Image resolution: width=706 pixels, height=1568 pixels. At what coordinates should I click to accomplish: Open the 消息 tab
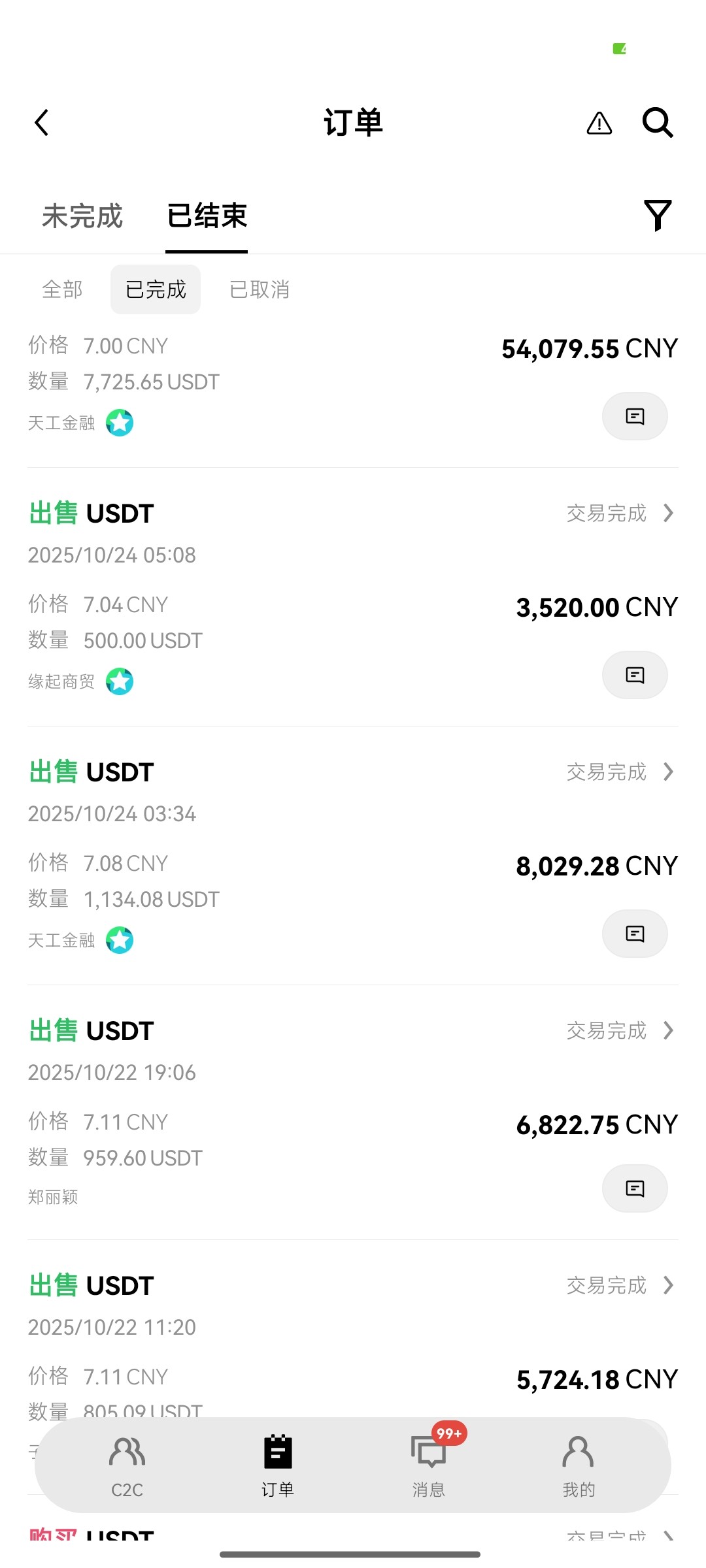429,1466
